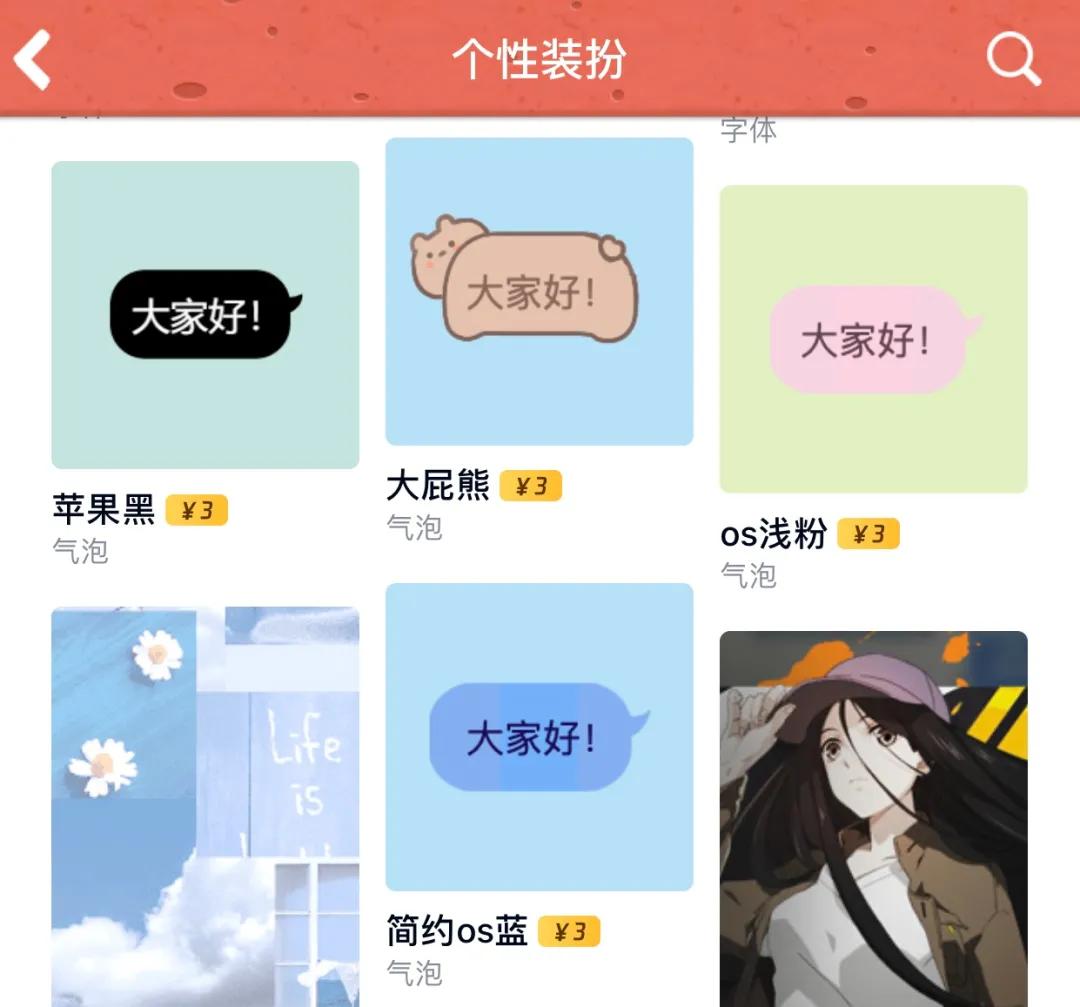Select the os浅粉 pink bubble theme
Image resolution: width=1080 pixels, height=1007 pixels.
[x=873, y=339]
